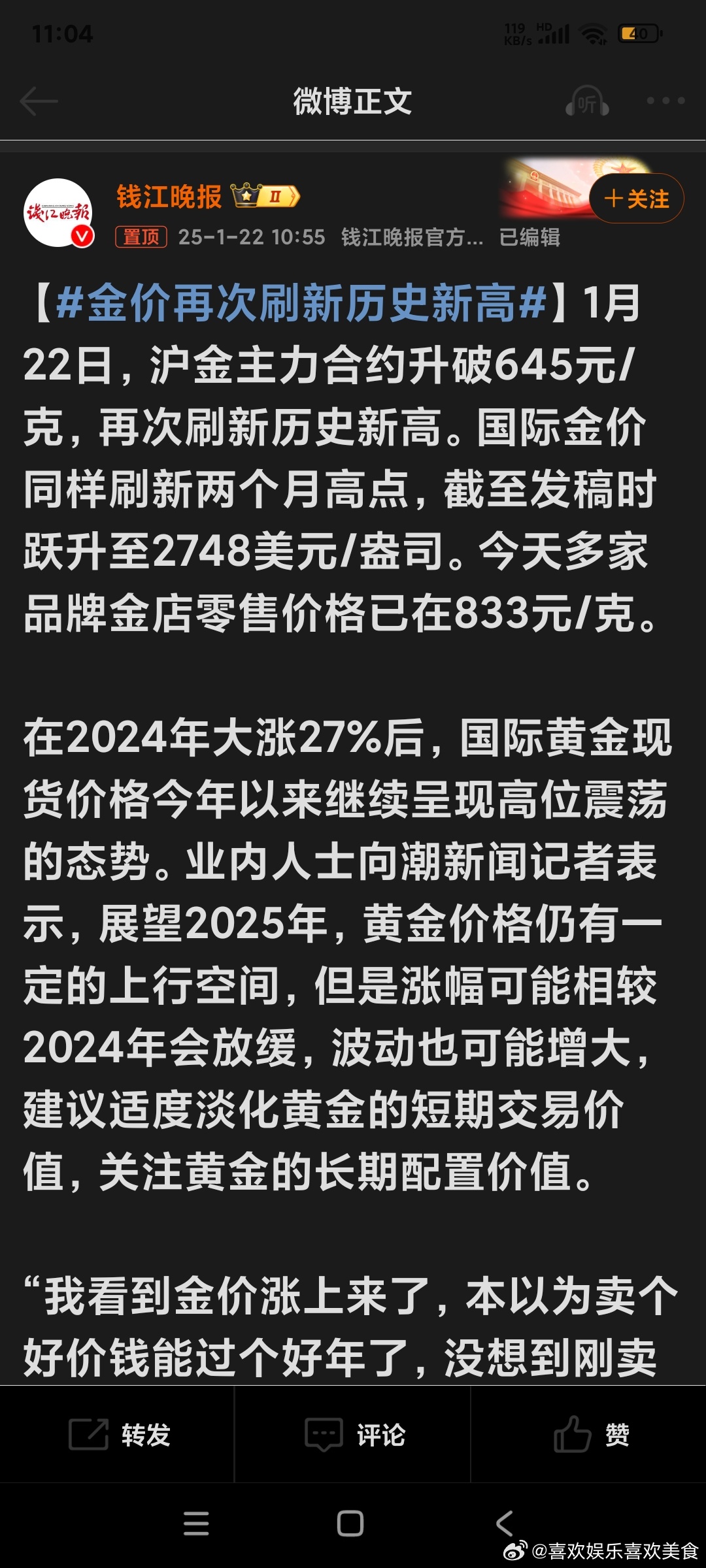This screenshot has height=1568, width=706.
Task: Like the post with 赞
Action: pos(592,1435)
